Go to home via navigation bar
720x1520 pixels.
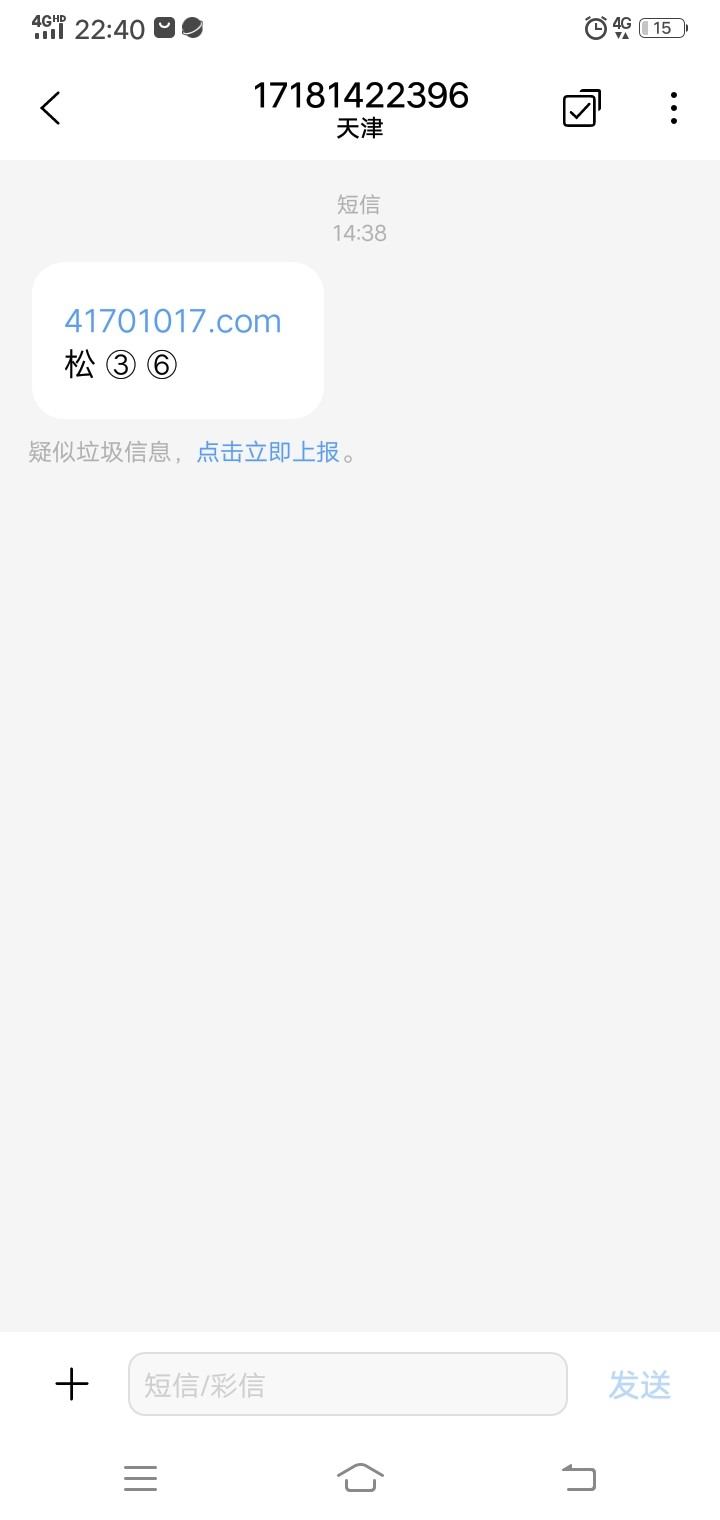[x=360, y=1477]
